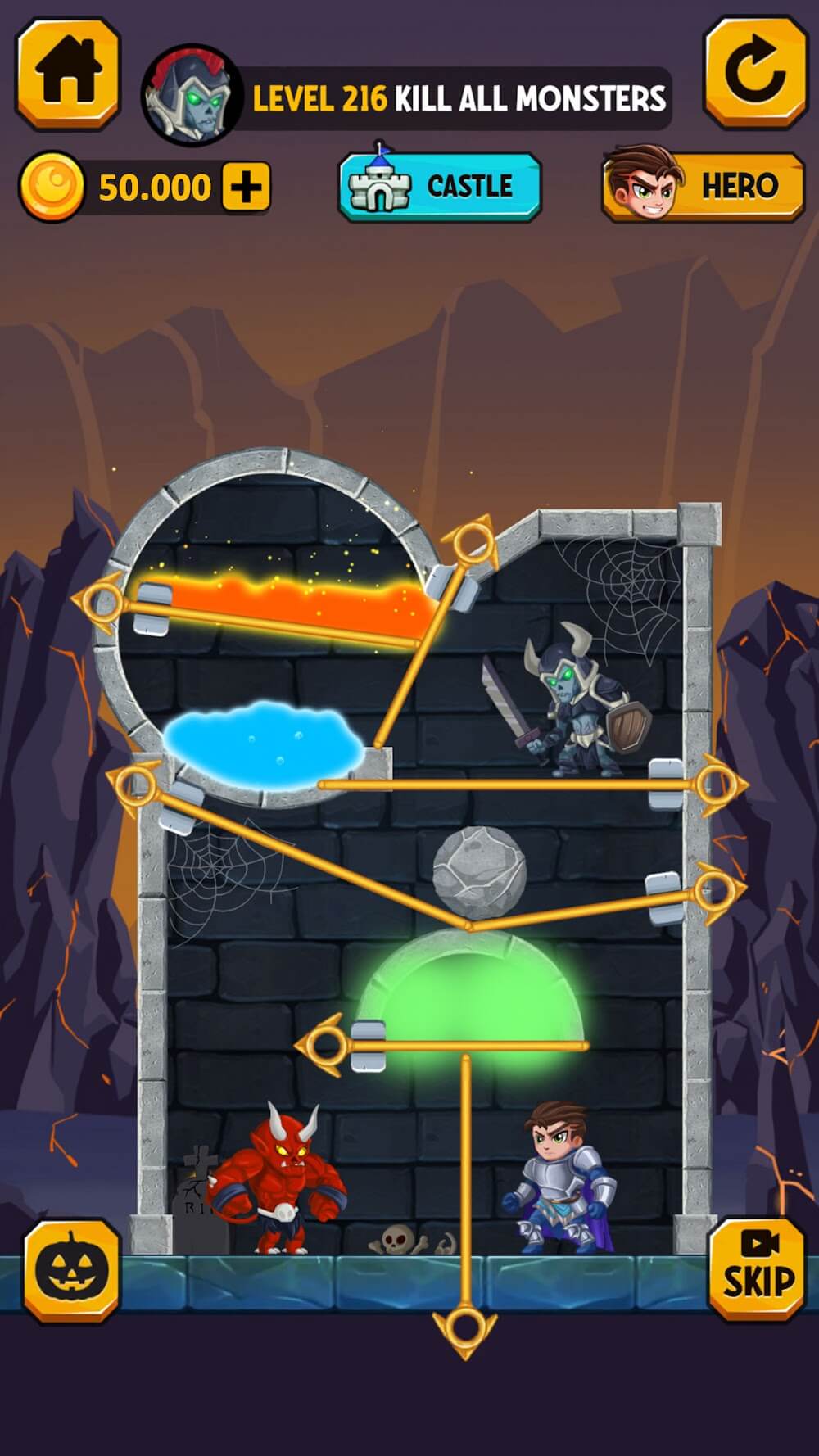The image size is (819, 1456).
Task: Pull the vertical pin between demon and hero
Action: [x=464, y=1326]
